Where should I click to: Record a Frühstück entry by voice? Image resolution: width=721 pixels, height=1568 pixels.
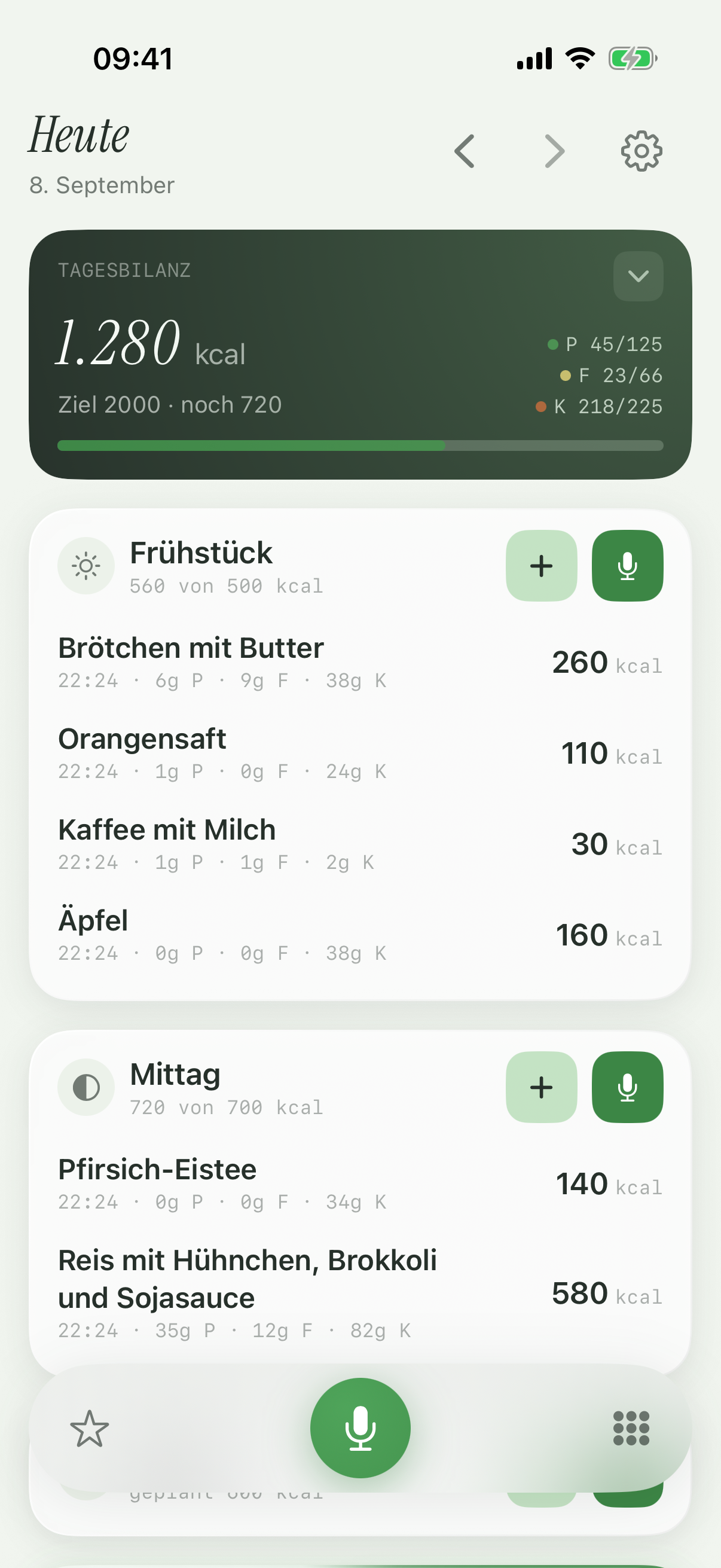(x=627, y=566)
